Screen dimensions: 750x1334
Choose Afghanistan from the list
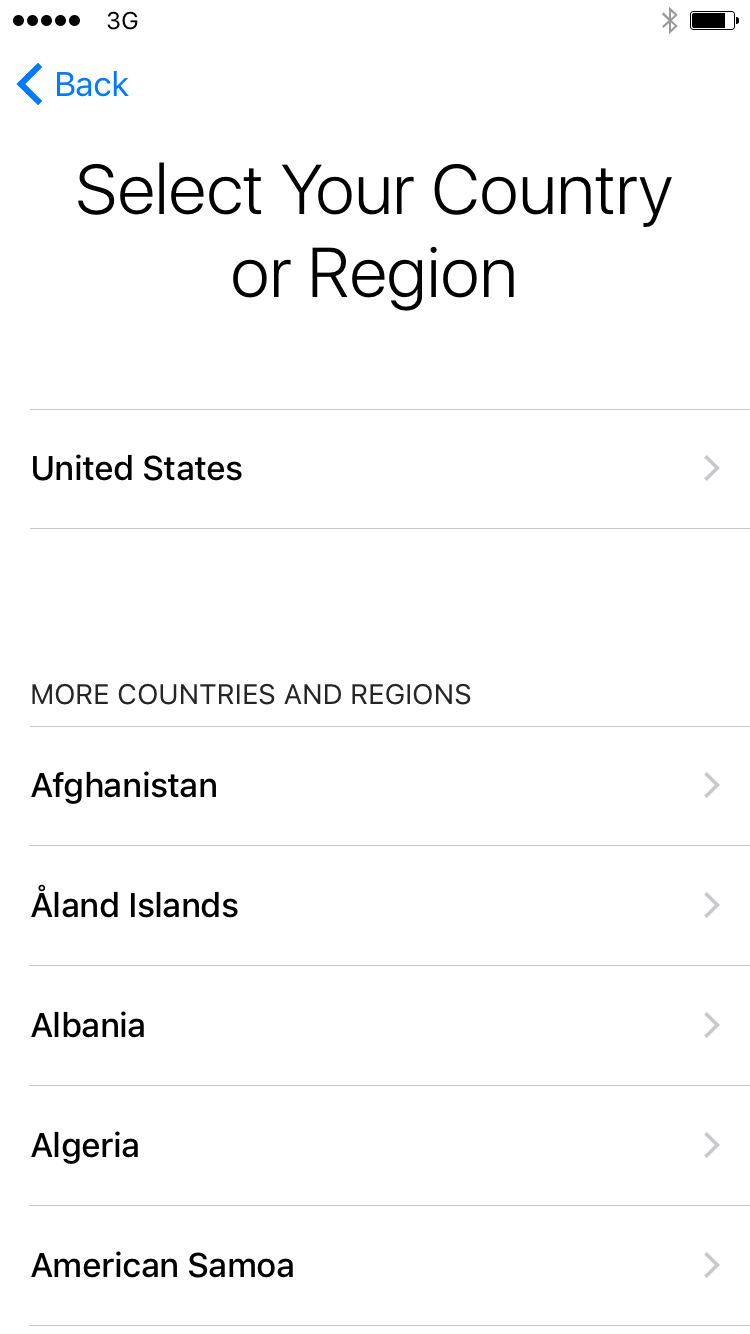coord(390,786)
